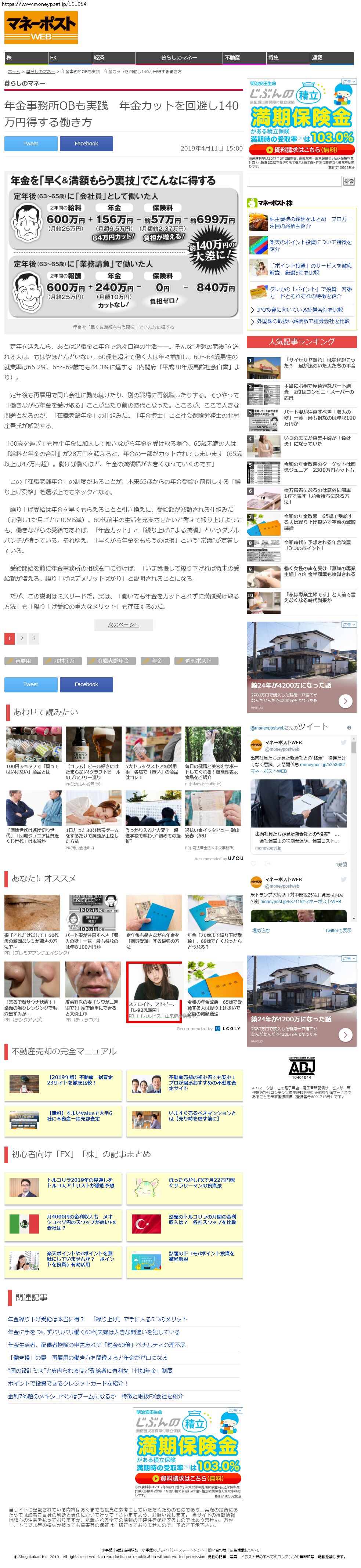Viewport: 361px width, 1568px height.
Task: Go to 次のページへ
Action: [124, 624]
